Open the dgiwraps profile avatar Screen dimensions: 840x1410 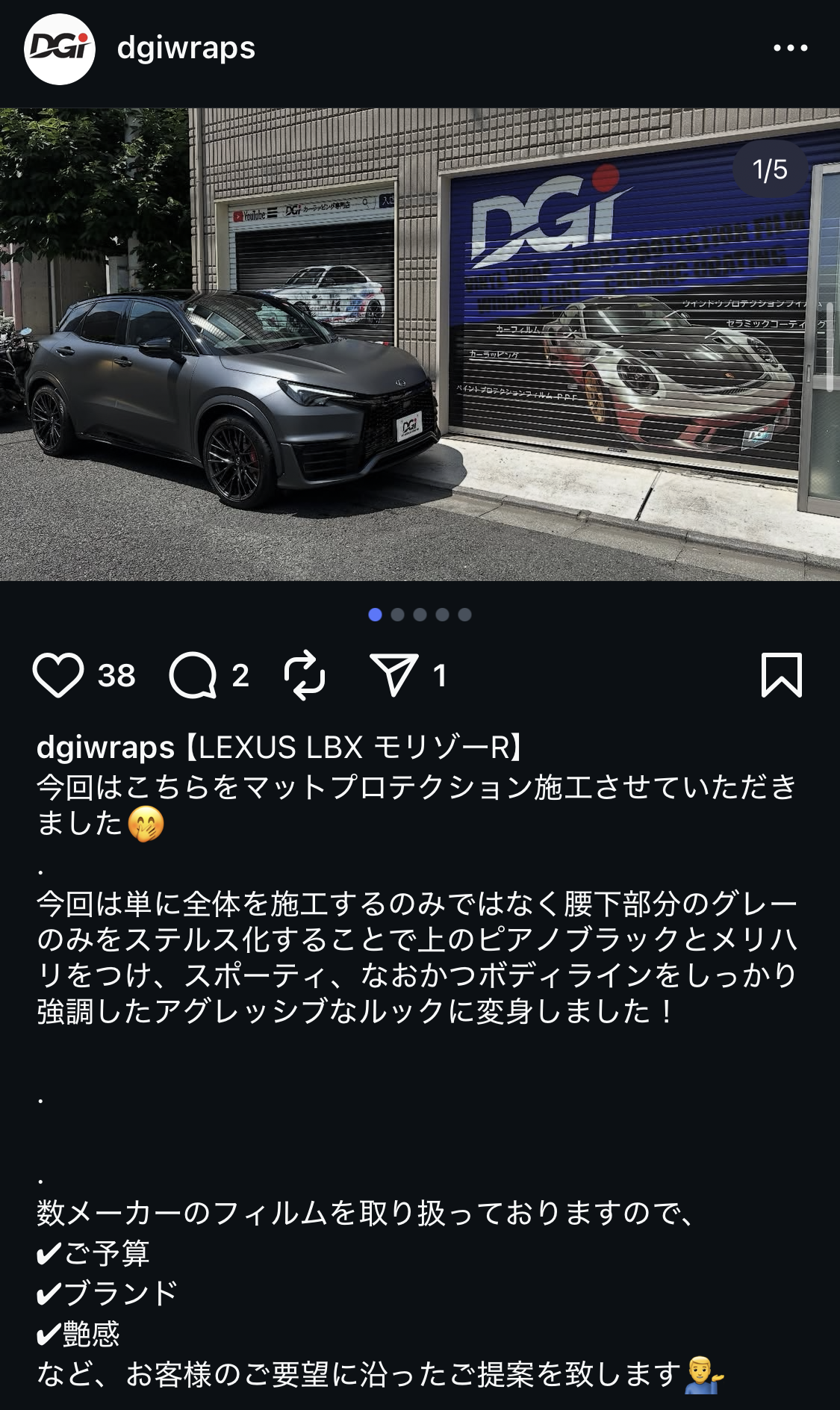[60, 49]
